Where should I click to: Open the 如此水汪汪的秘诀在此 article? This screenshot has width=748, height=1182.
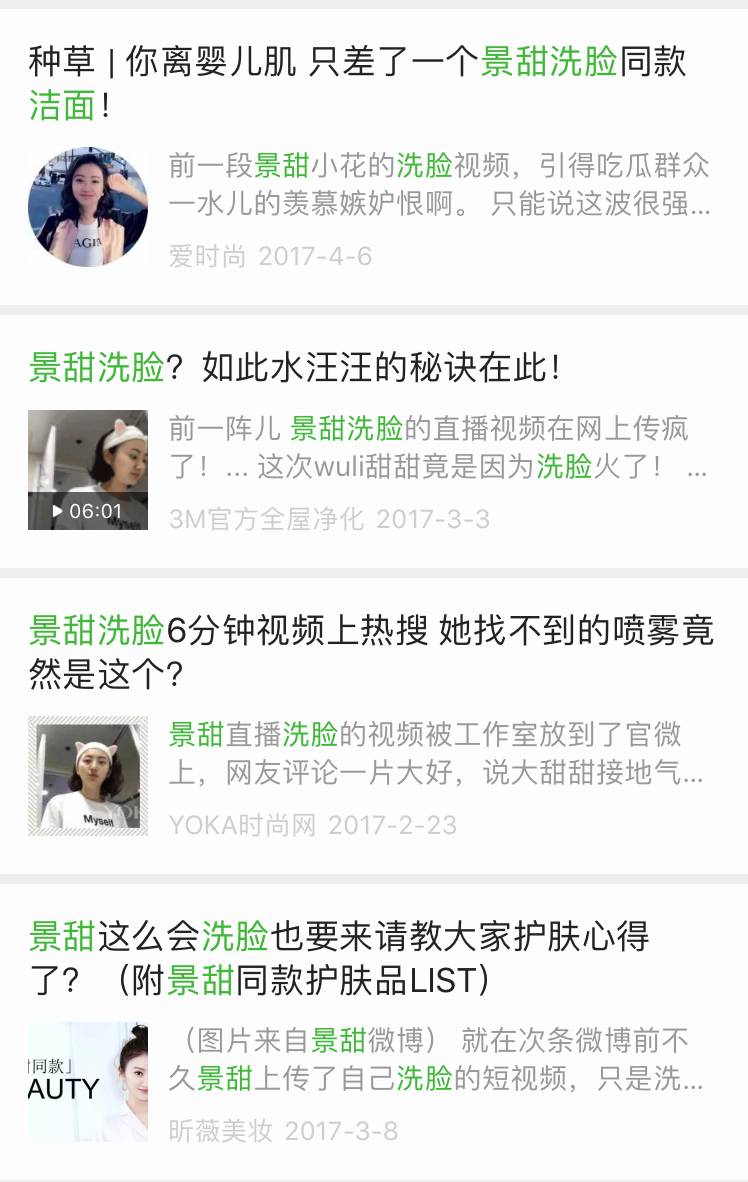click(x=295, y=367)
